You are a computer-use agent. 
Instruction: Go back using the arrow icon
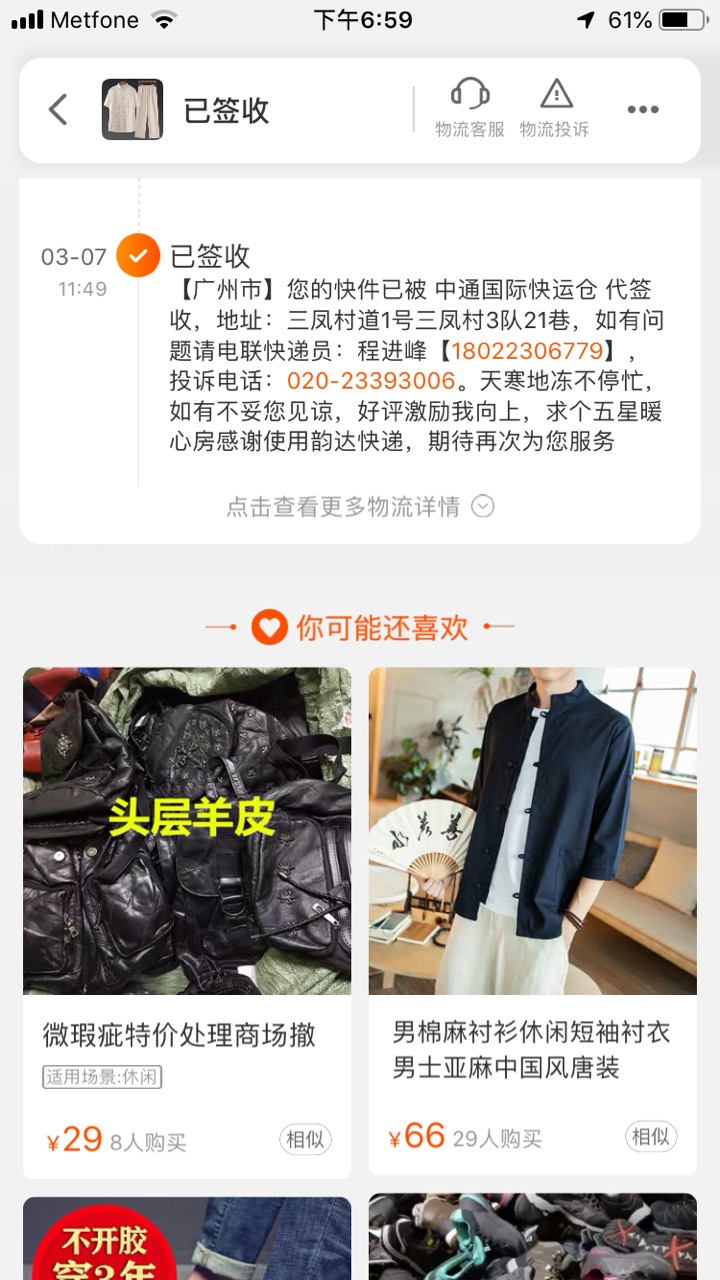[58, 110]
